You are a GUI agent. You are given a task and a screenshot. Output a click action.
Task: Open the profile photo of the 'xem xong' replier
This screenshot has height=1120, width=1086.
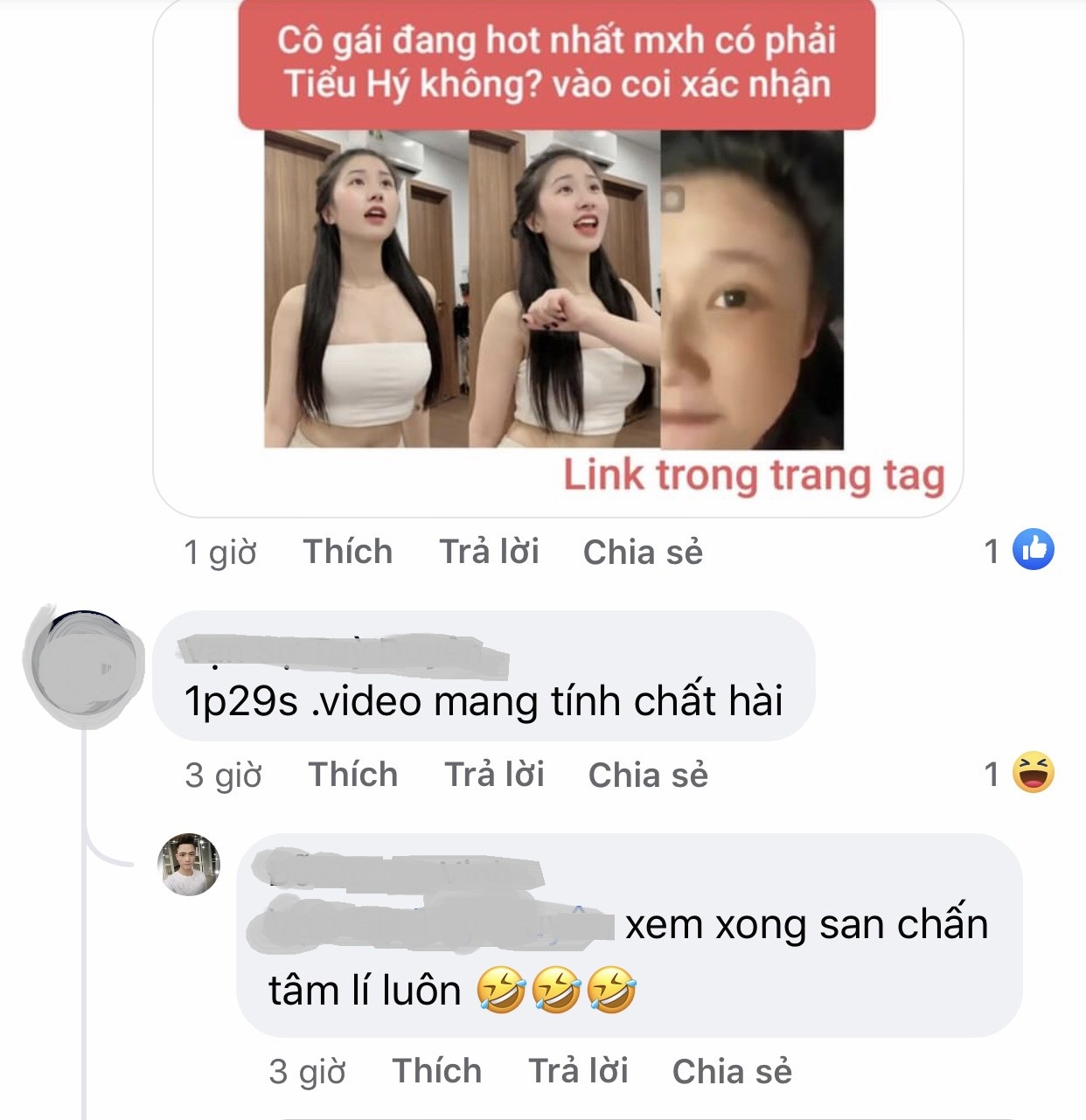[189, 864]
